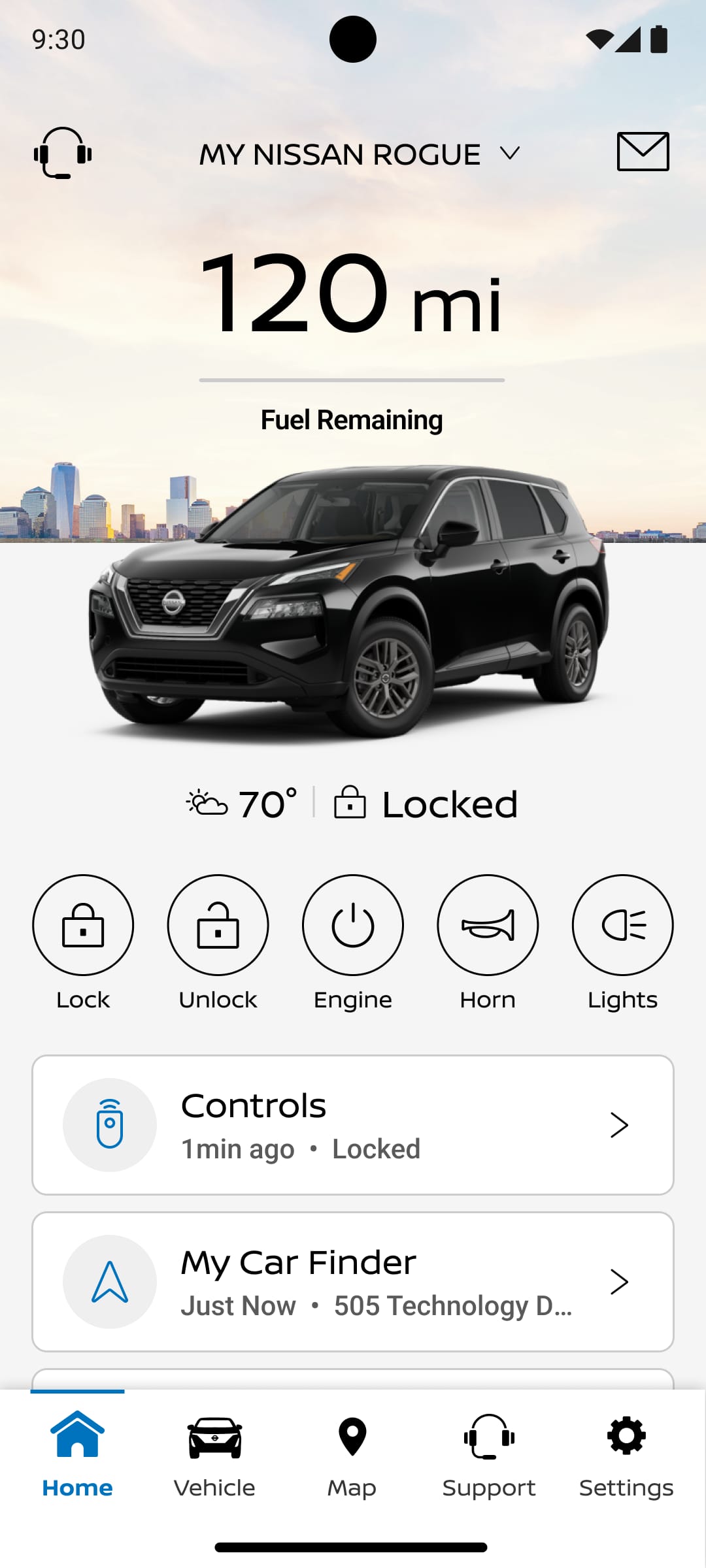Expand the MY NISSAN ROGUE vehicle selector
The image size is (706, 1568).
(x=356, y=154)
